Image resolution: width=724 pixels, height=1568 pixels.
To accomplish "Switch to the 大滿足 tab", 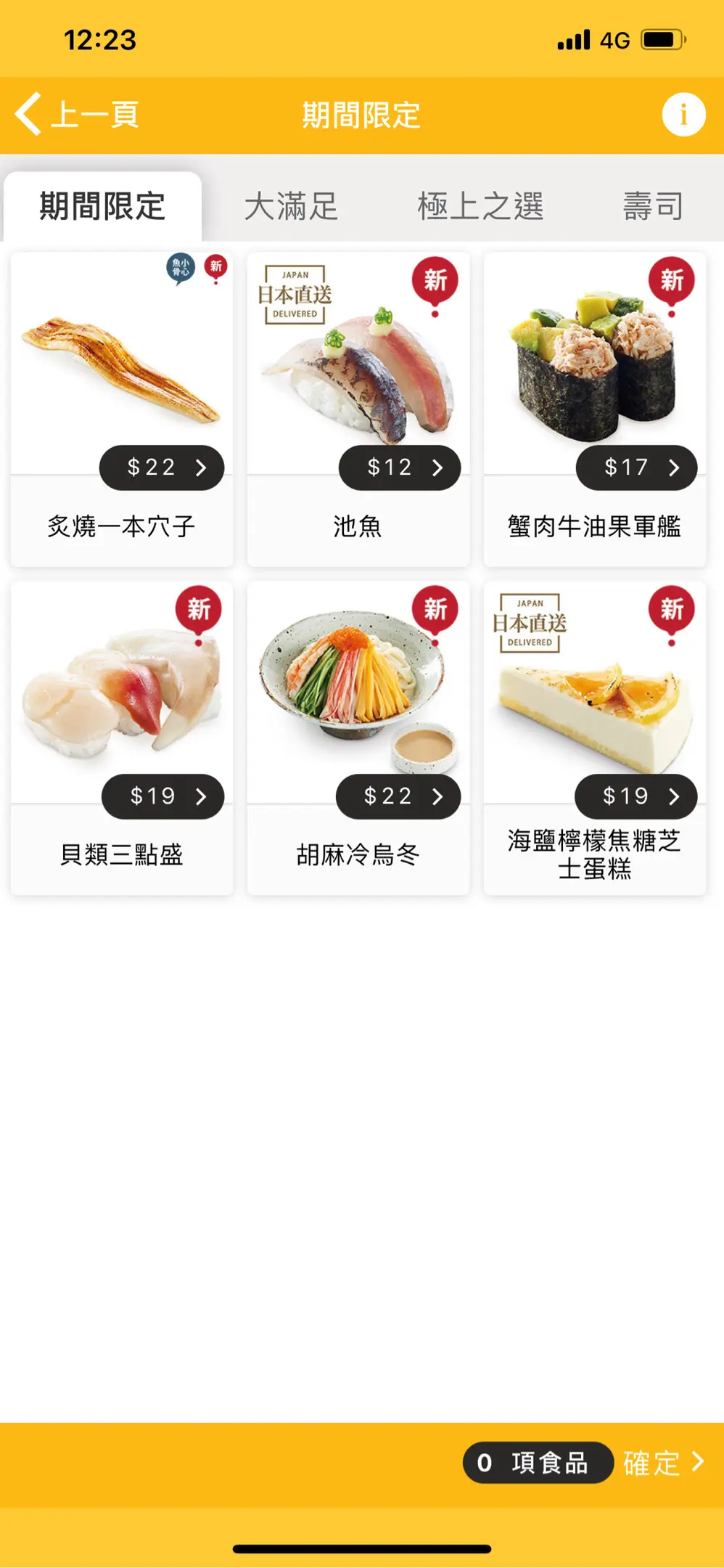I will pyautogui.click(x=291, y=207).
